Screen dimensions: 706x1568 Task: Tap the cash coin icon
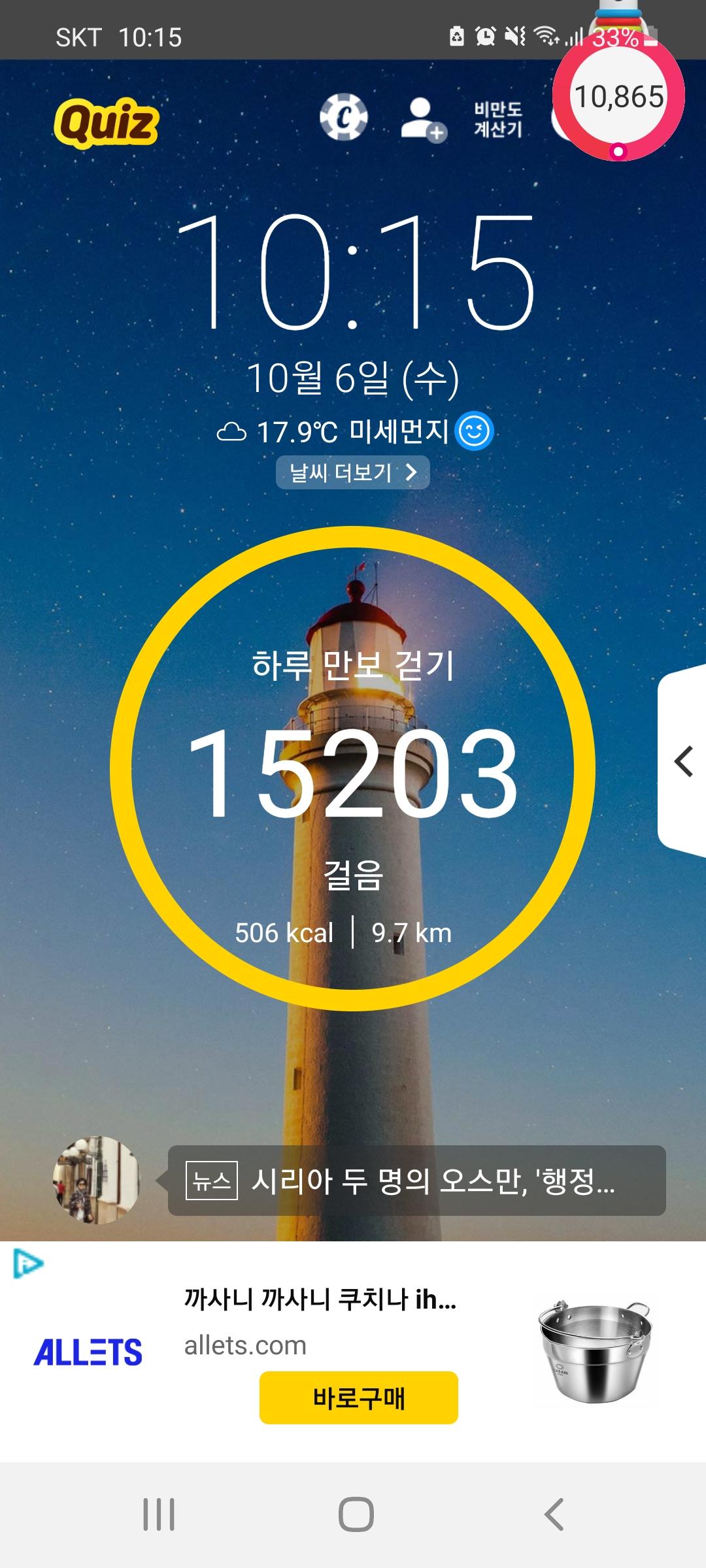pyautogui.click(x=344, y=118)
